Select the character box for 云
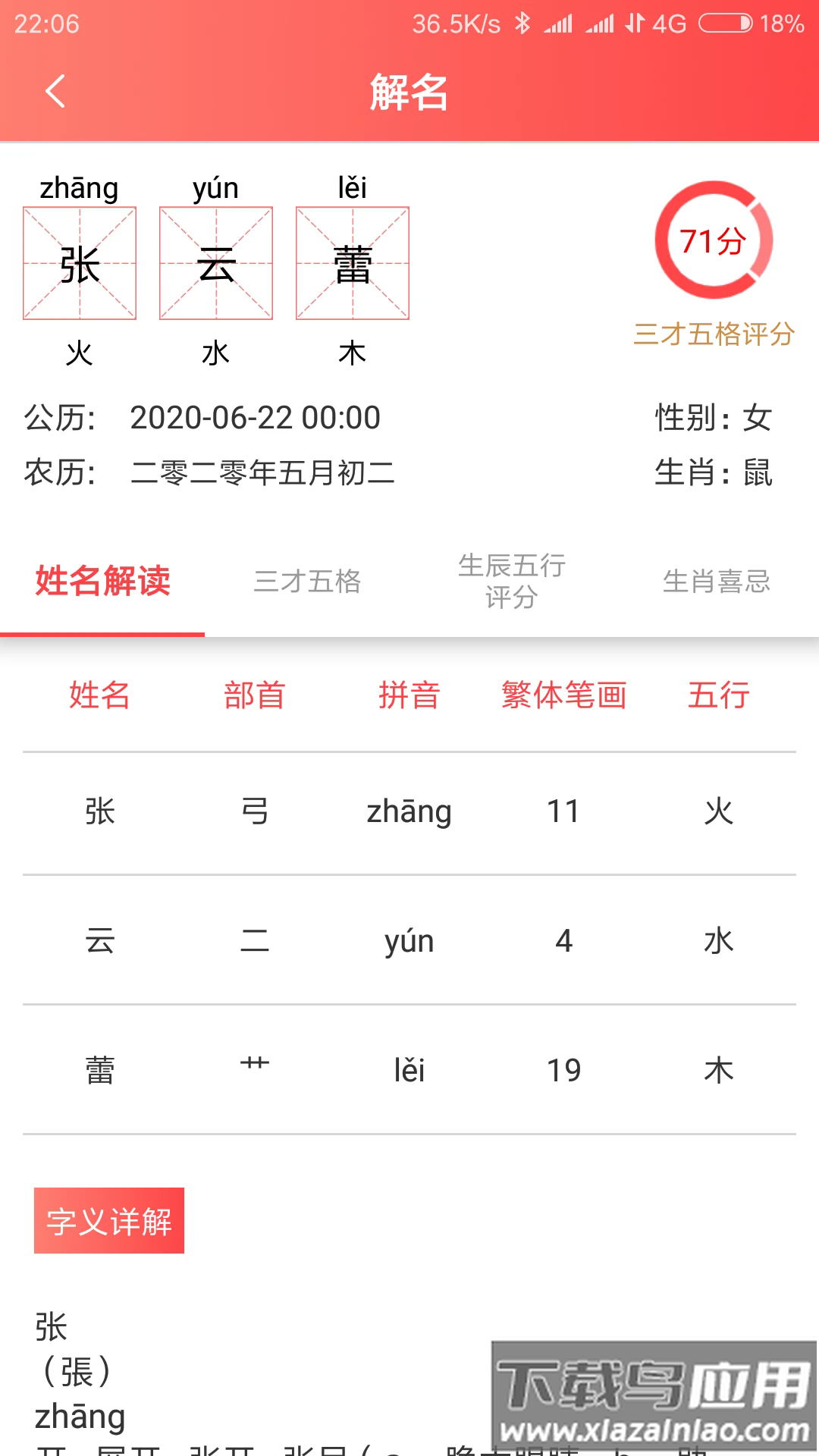The height and width of the screenshot is (1456, 819). point(215,262)
